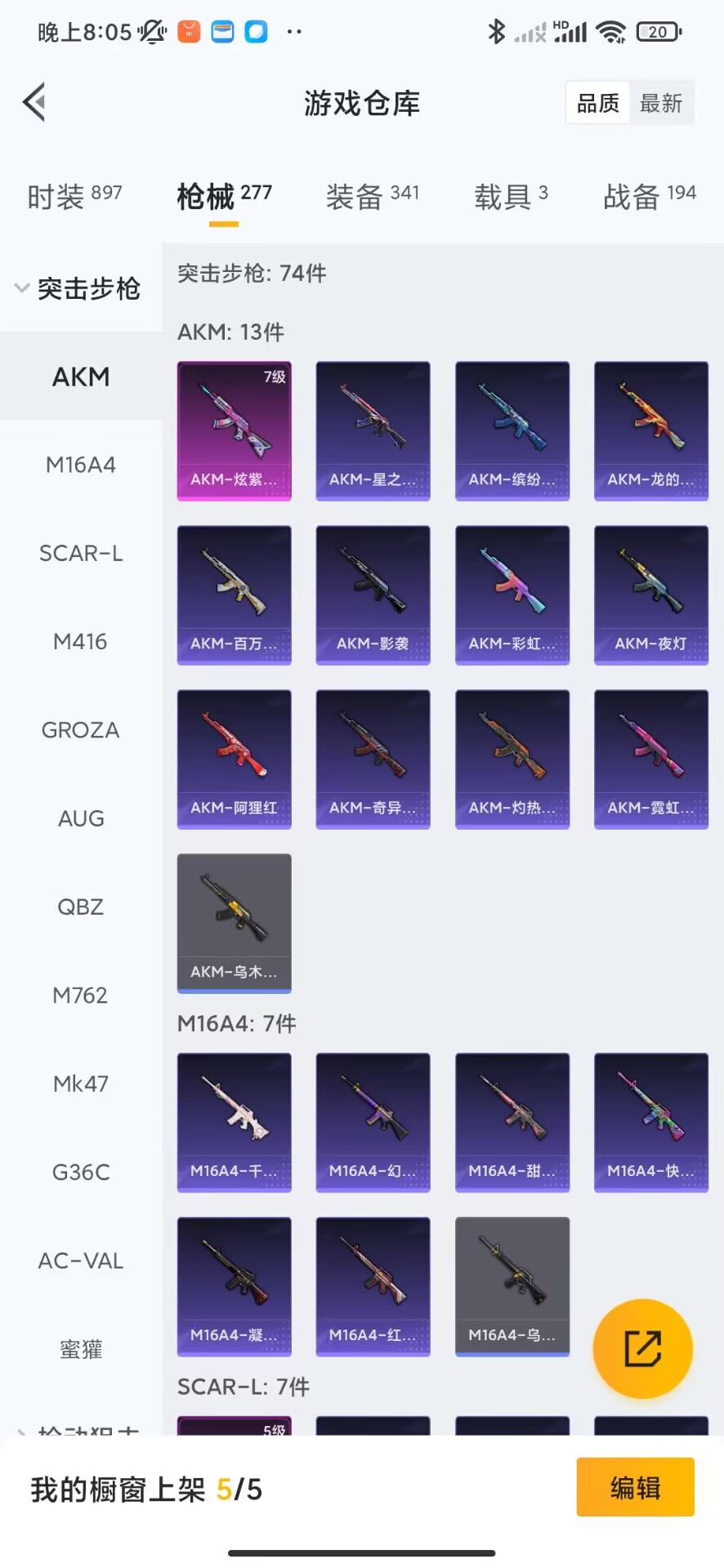Jump to the M416 weapon list
Screen dimensions: 724x1568
coord(81,641)
